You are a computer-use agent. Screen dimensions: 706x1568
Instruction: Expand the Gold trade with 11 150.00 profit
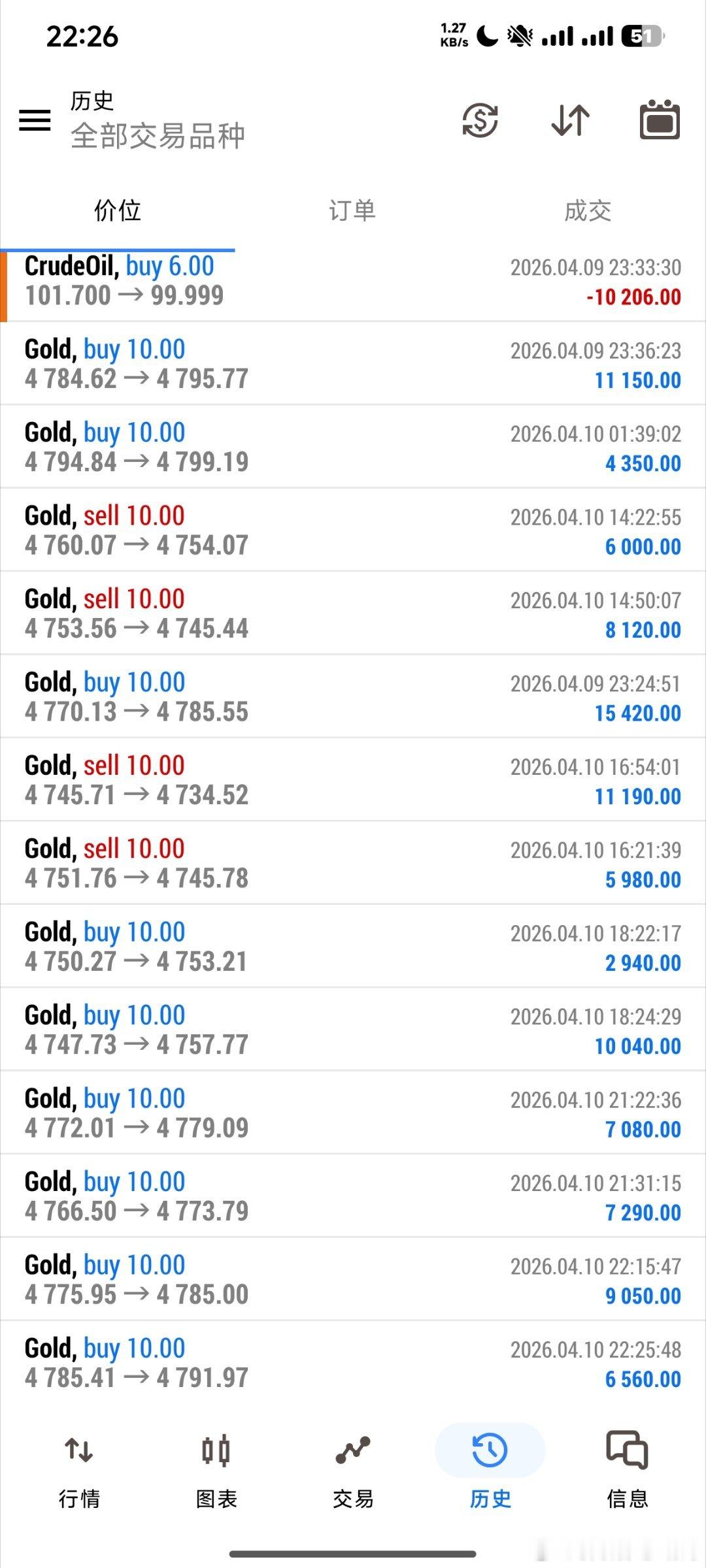353,364
